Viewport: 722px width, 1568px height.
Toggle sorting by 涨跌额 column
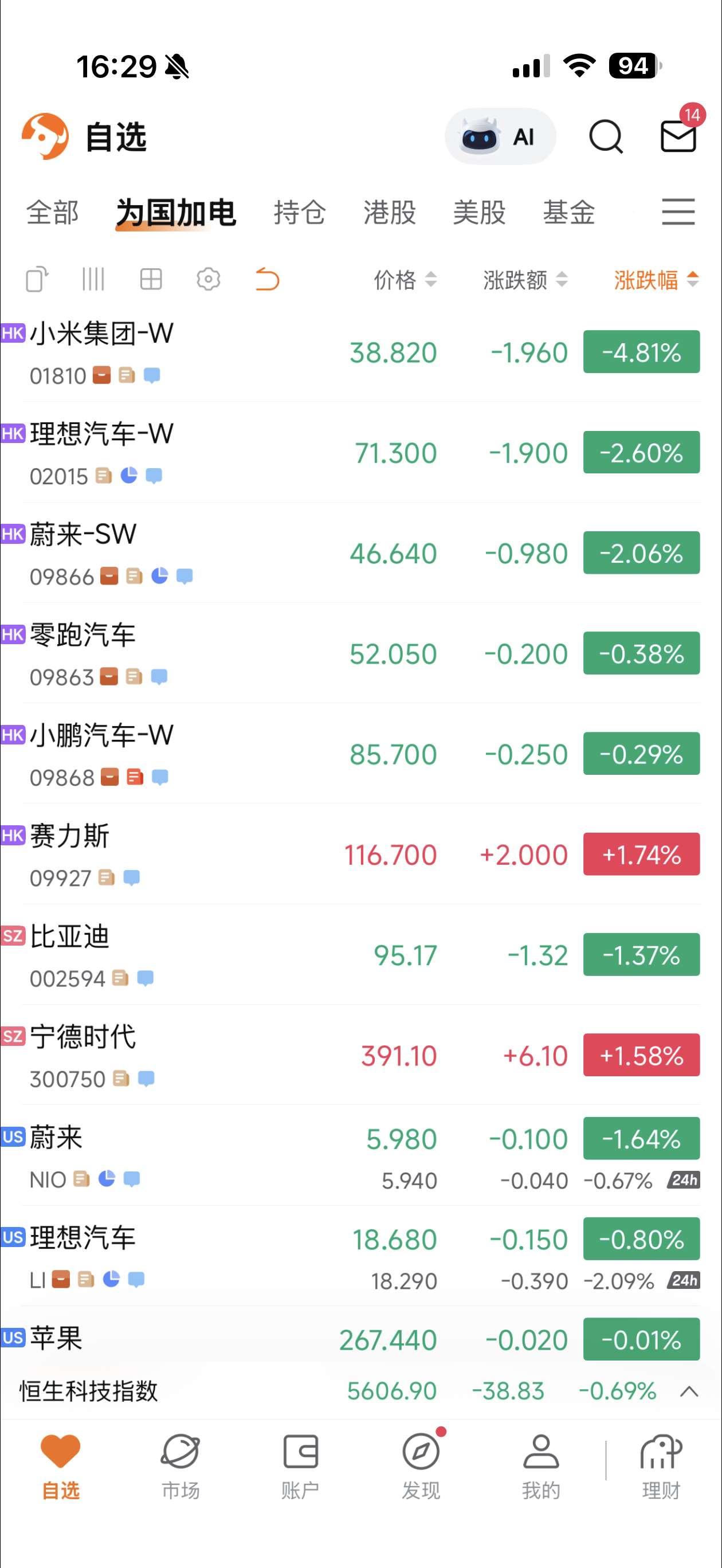(523, 281)
